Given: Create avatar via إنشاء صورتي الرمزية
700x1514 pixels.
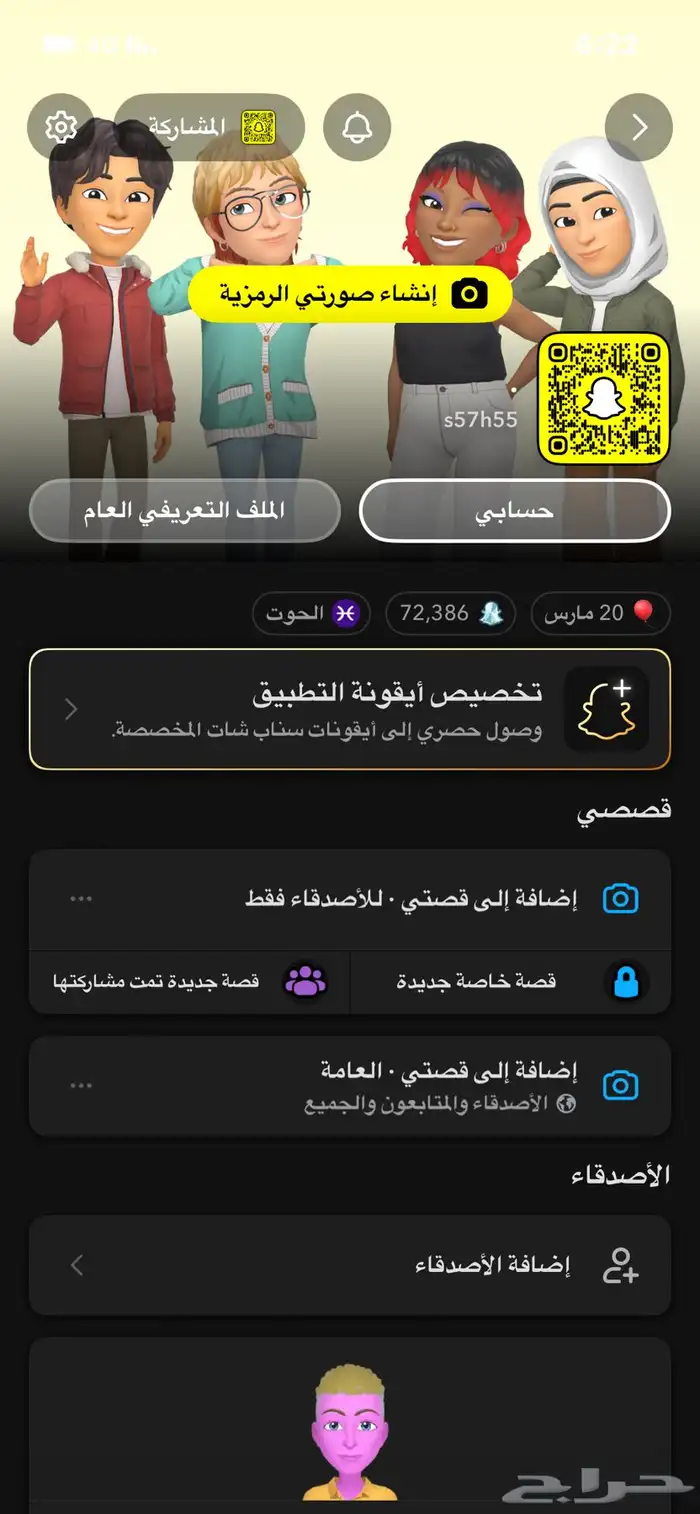Looking at the screenshot, I should [x=350, y=294].
